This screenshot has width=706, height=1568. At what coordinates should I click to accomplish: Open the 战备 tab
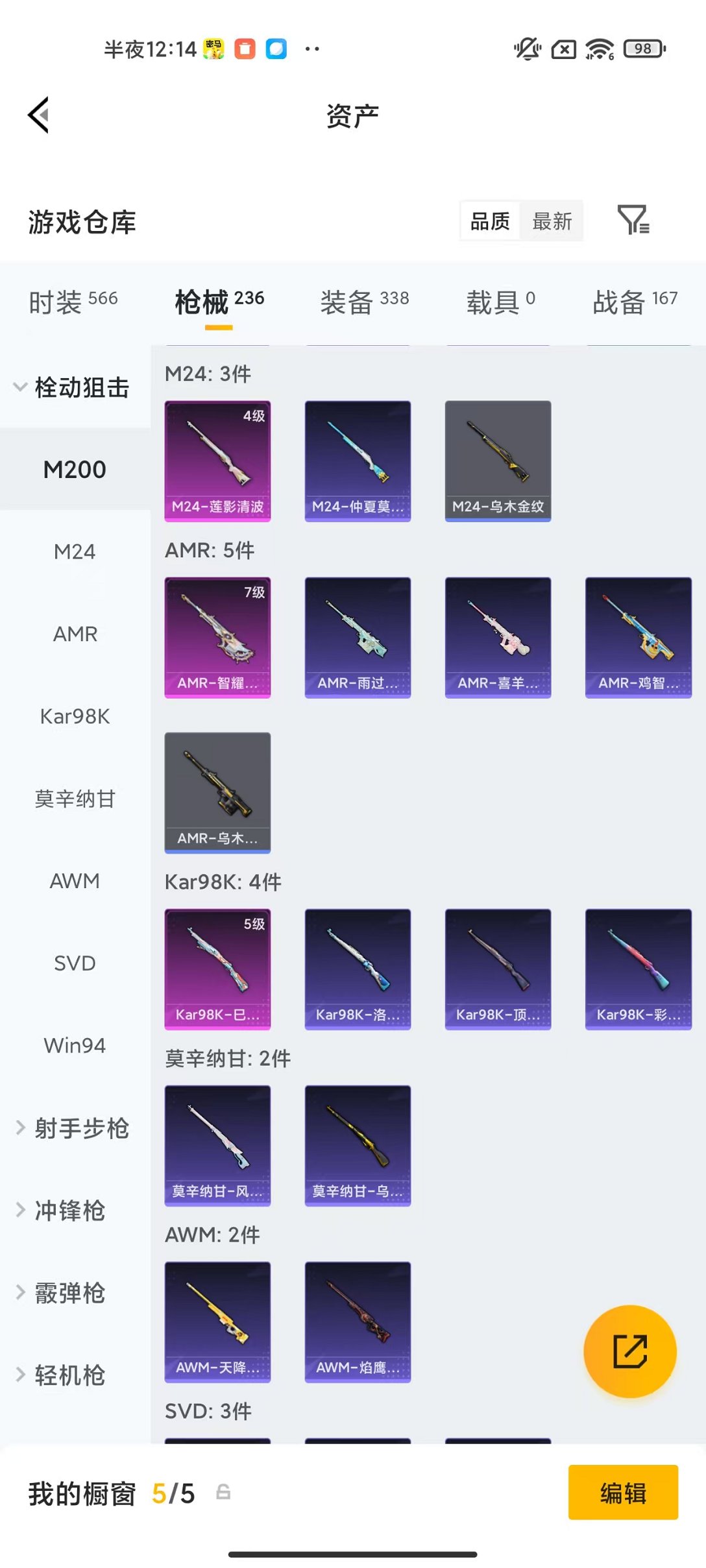click(x=635, y=302)
